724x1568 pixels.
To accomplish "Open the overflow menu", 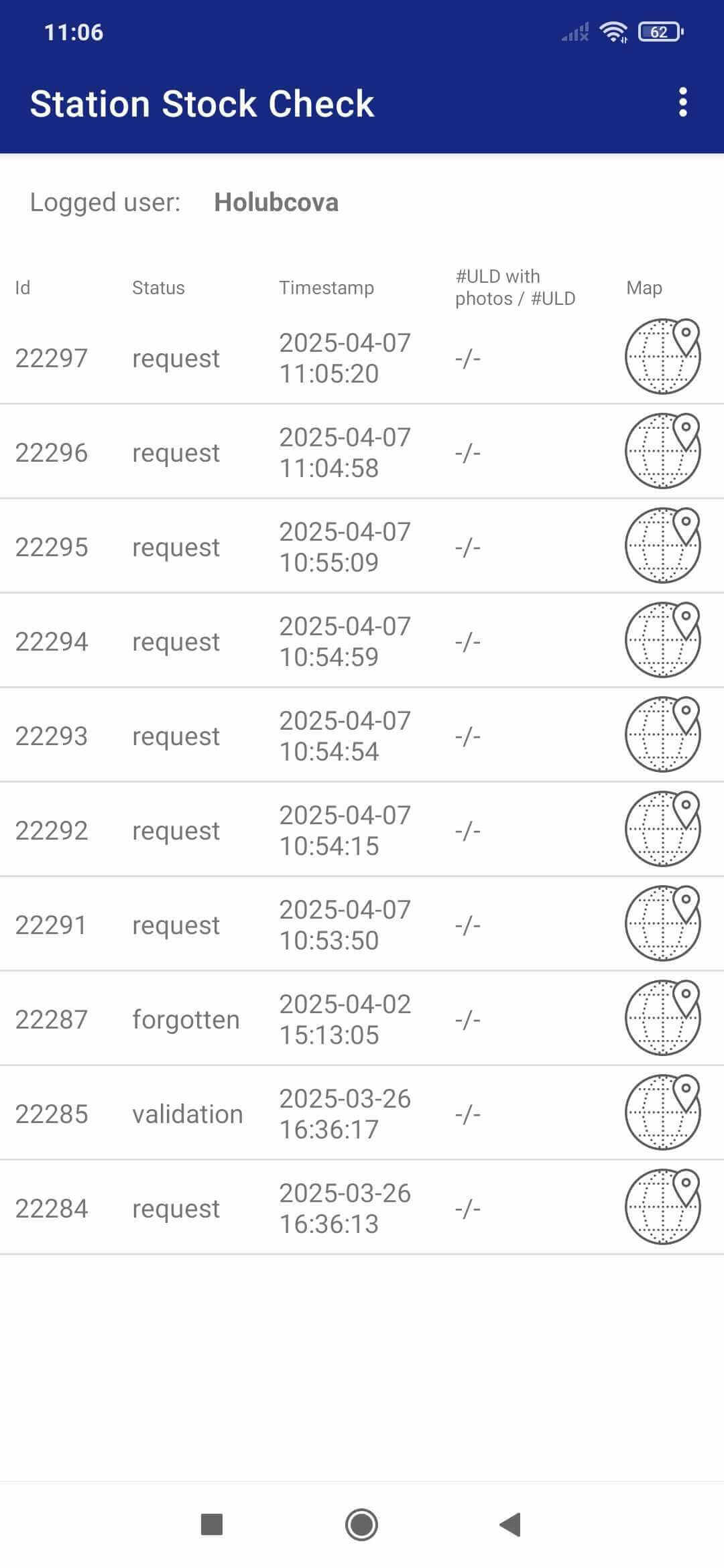I will [682, 103].
